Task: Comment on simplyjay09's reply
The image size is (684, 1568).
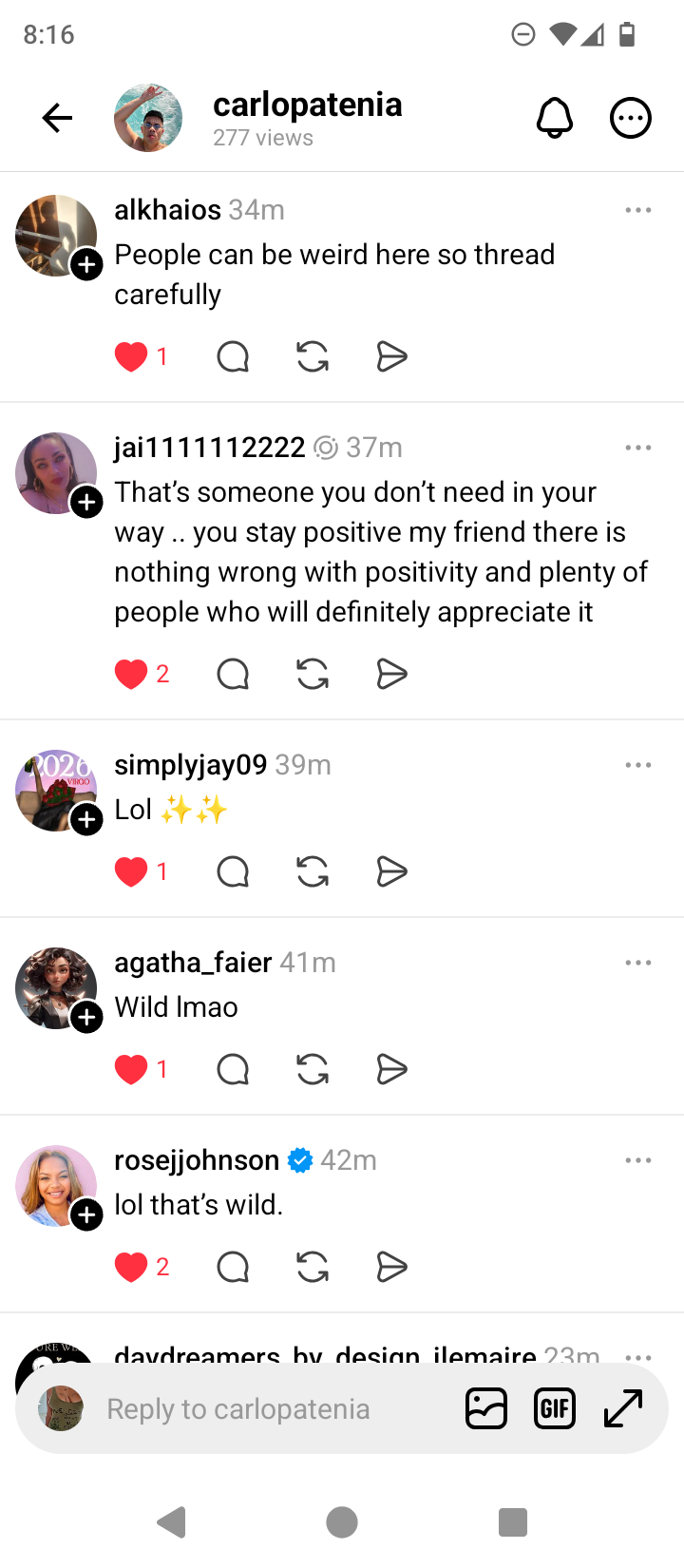Action: 233,871
